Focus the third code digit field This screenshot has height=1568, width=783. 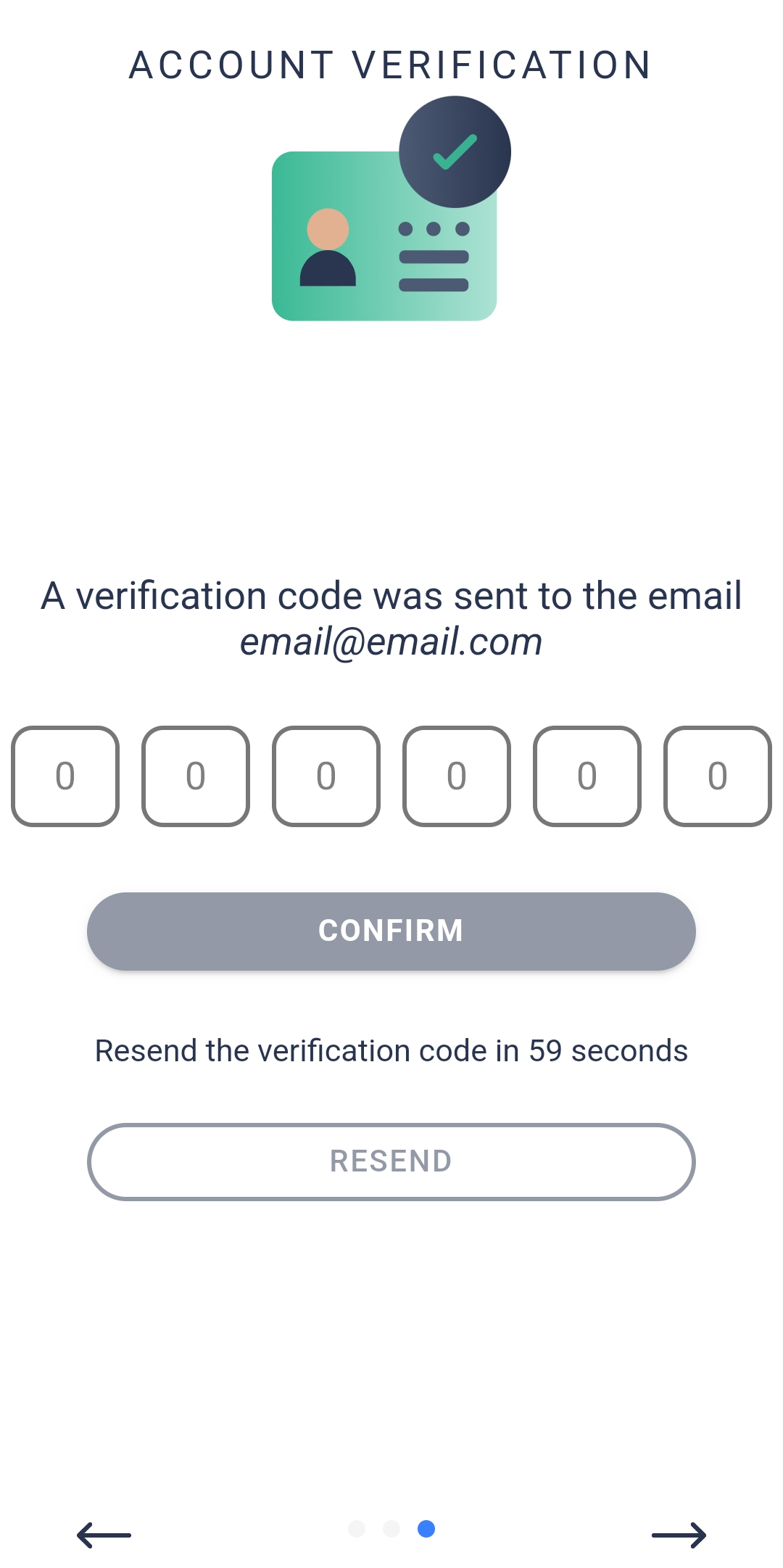coord(326,776)
